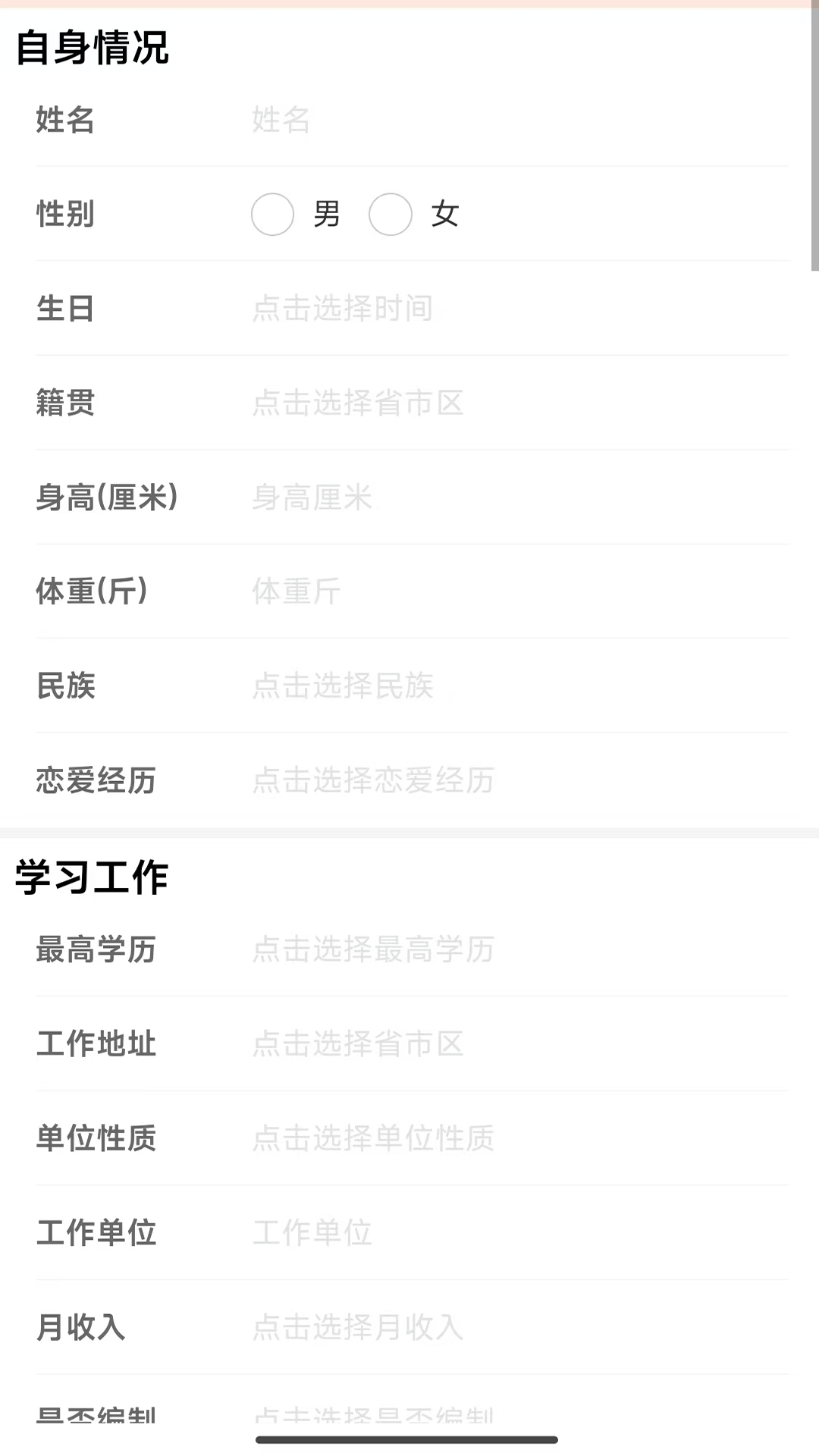This screenshot has height=1456, width=819.
Task: Tap the 工作单位 employer input field
Action: tap(519, 1232)
